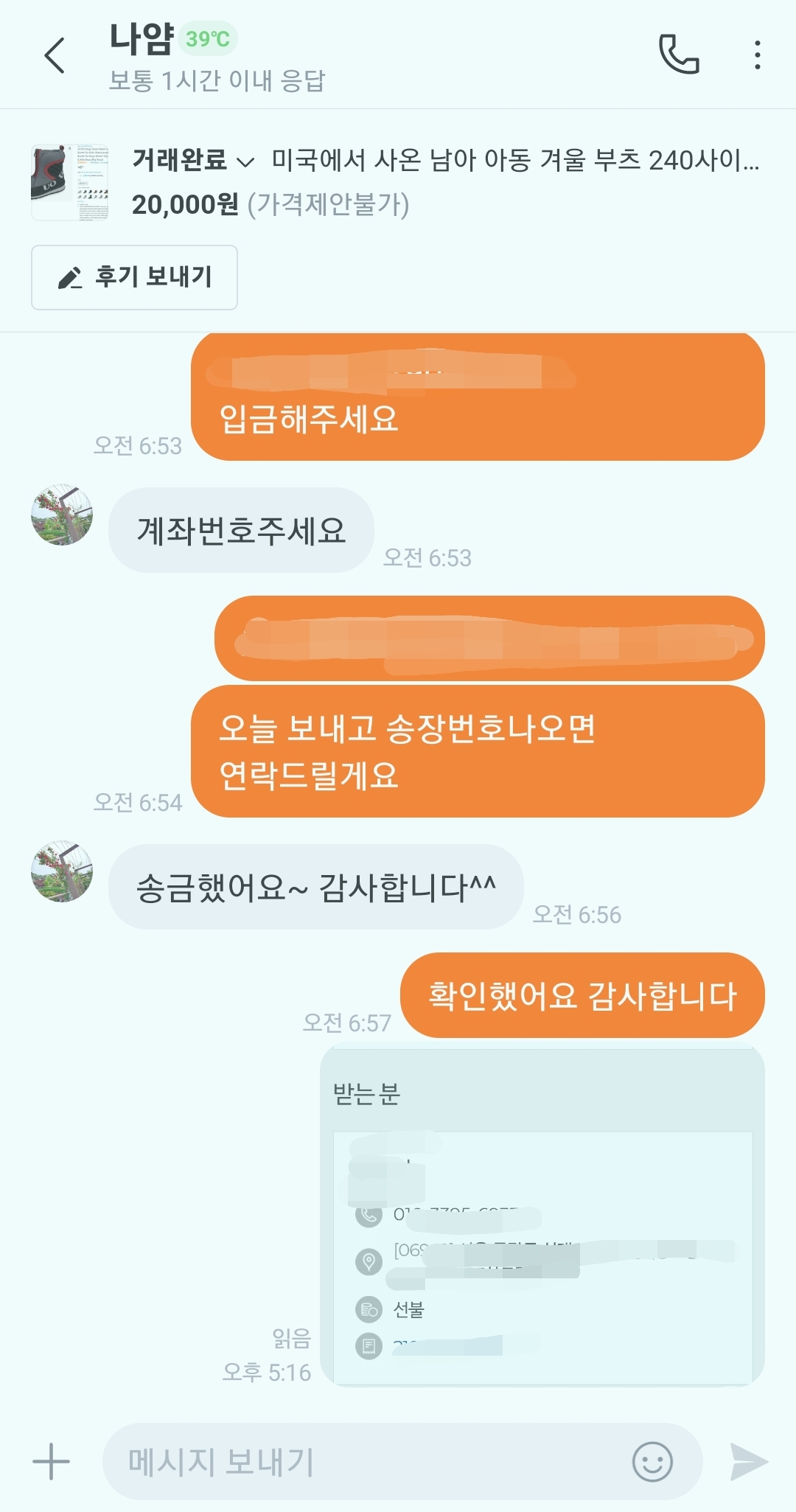Go back using the top arrow
This screenshot has height=1512, width=796.
click(55, 55)
